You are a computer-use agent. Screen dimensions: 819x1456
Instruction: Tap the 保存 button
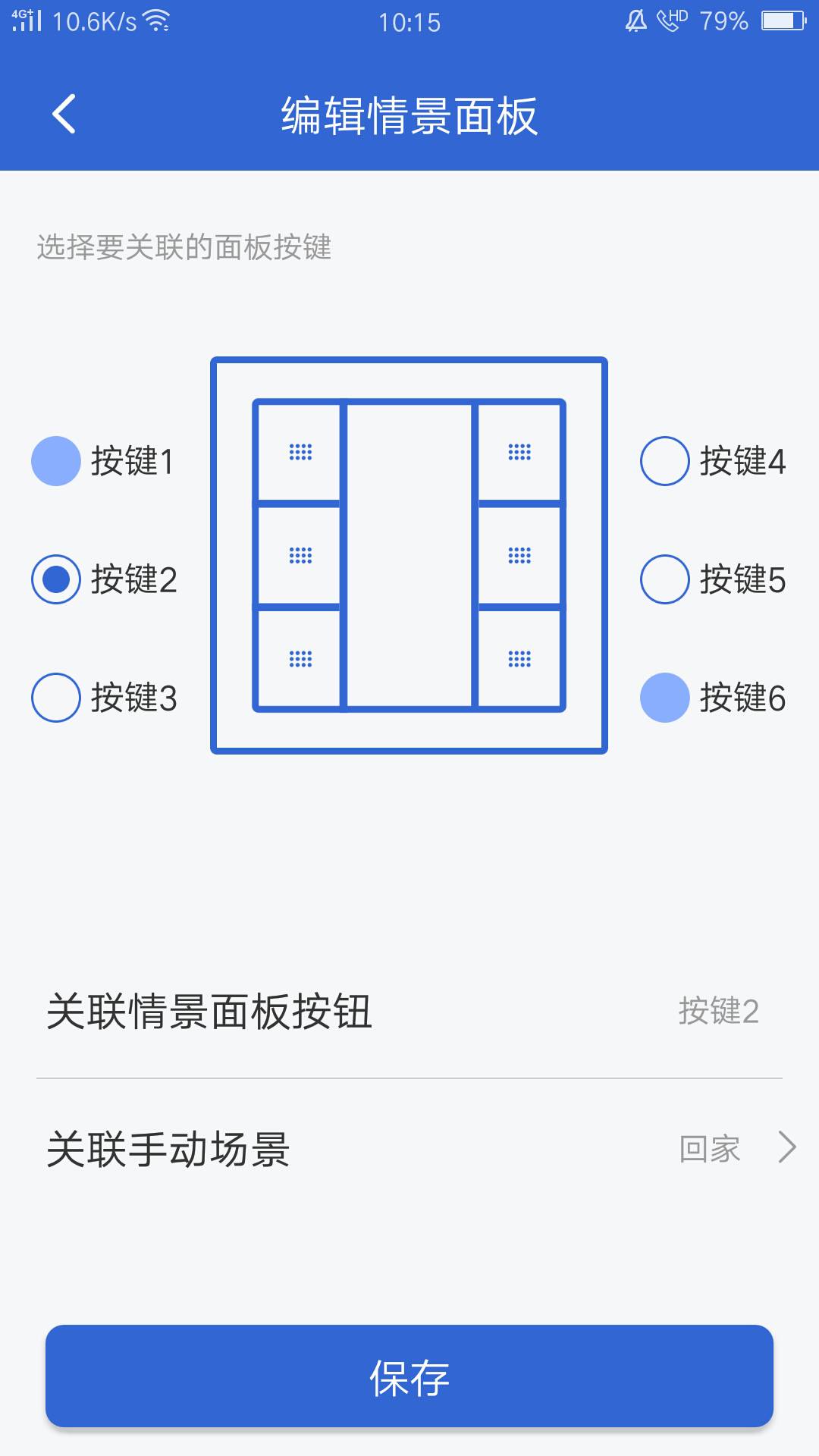pos(409,1376)
